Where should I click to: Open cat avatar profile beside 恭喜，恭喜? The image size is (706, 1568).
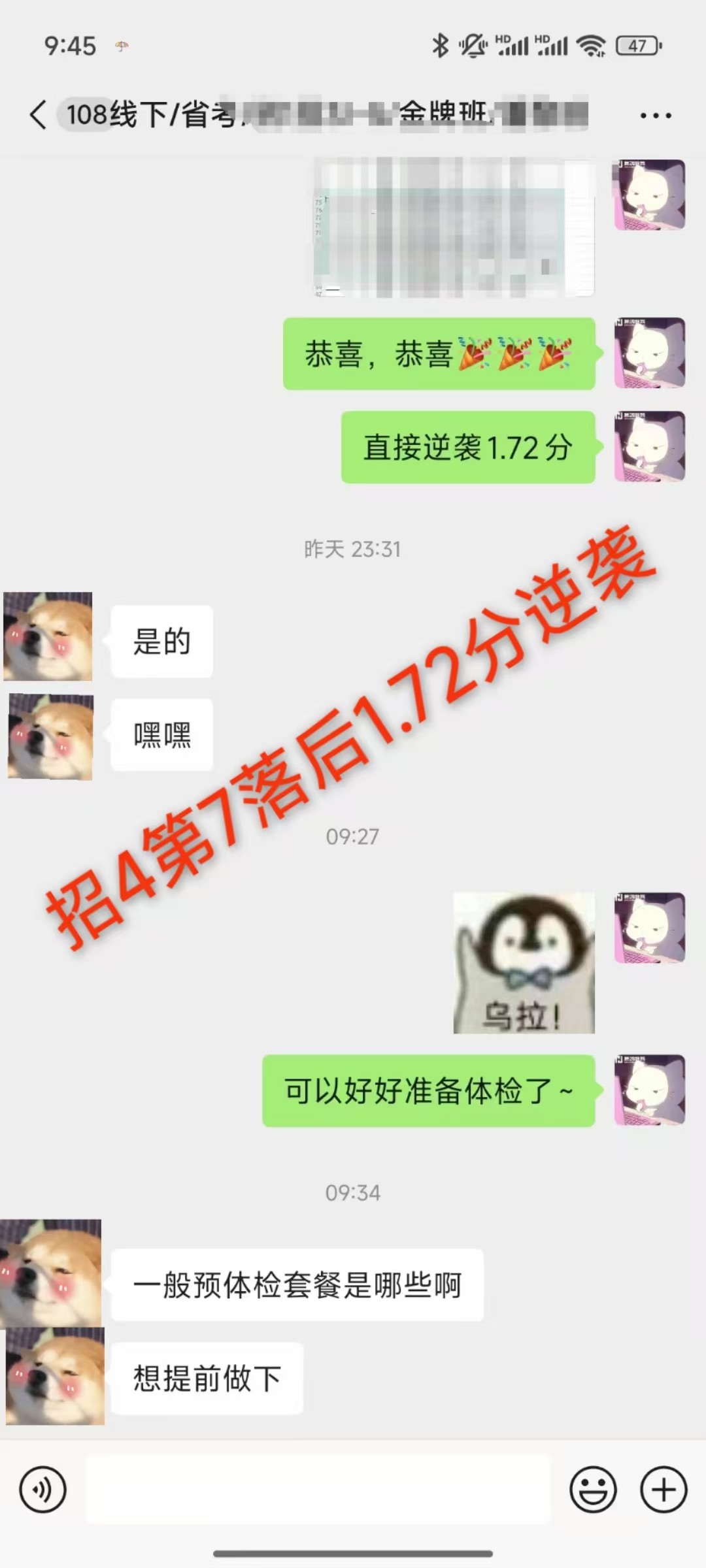coord(649,353)
